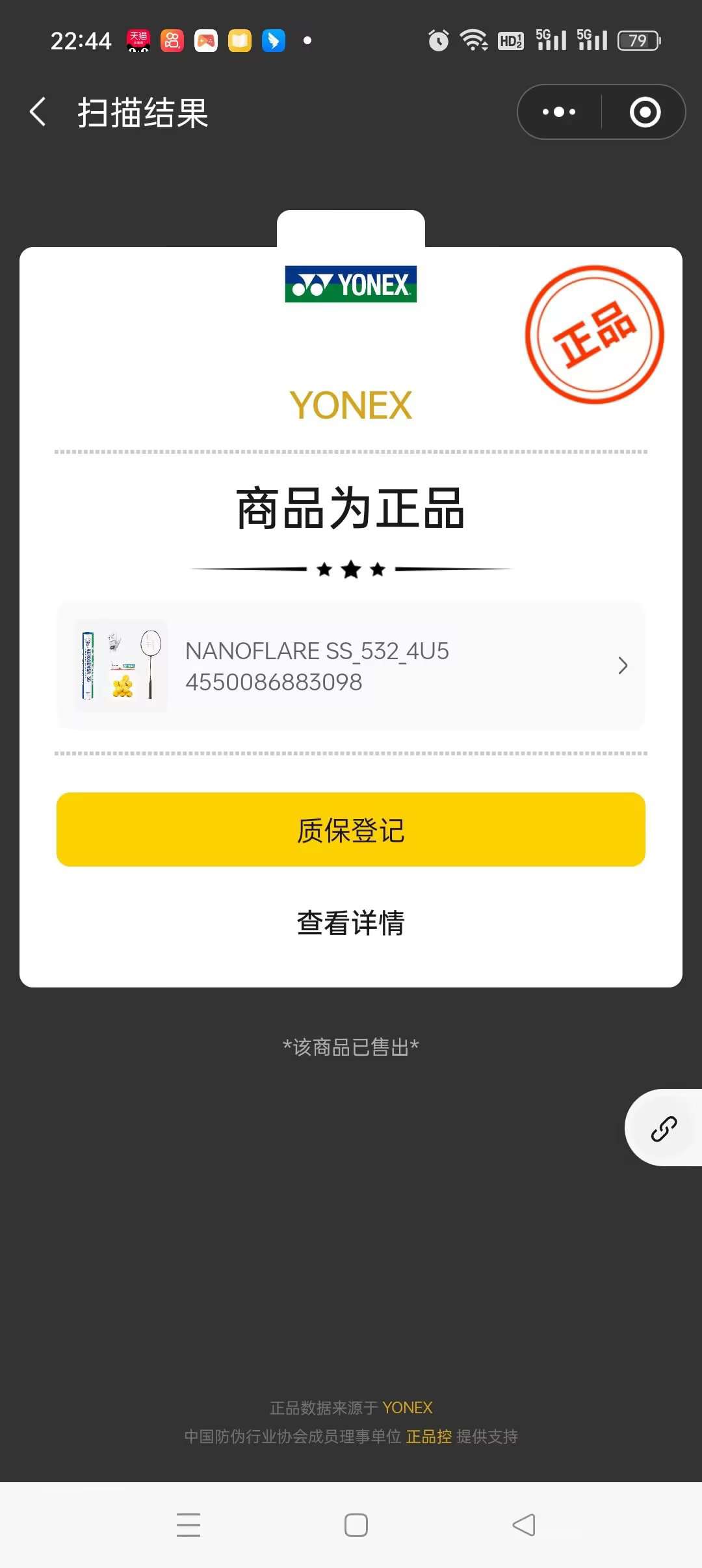
Task: Select 查看详情 to view details
Action: [351, 922]
